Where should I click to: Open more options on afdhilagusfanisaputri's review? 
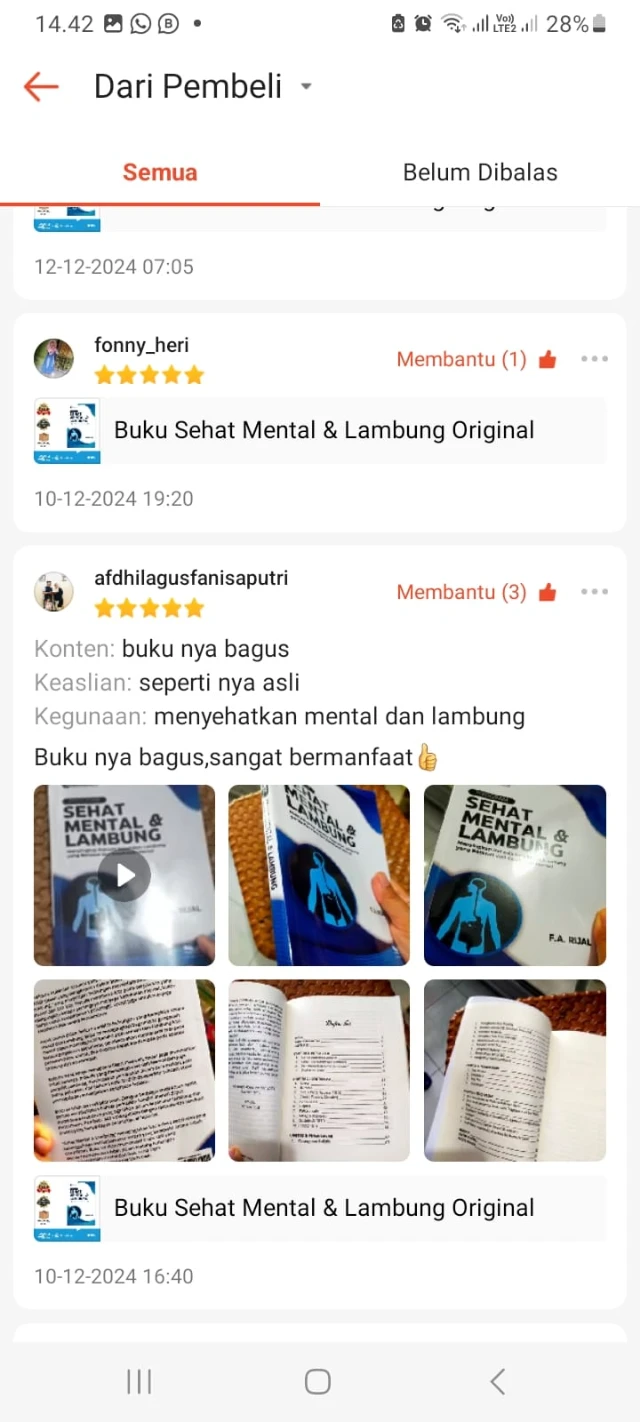click(594, 592)
